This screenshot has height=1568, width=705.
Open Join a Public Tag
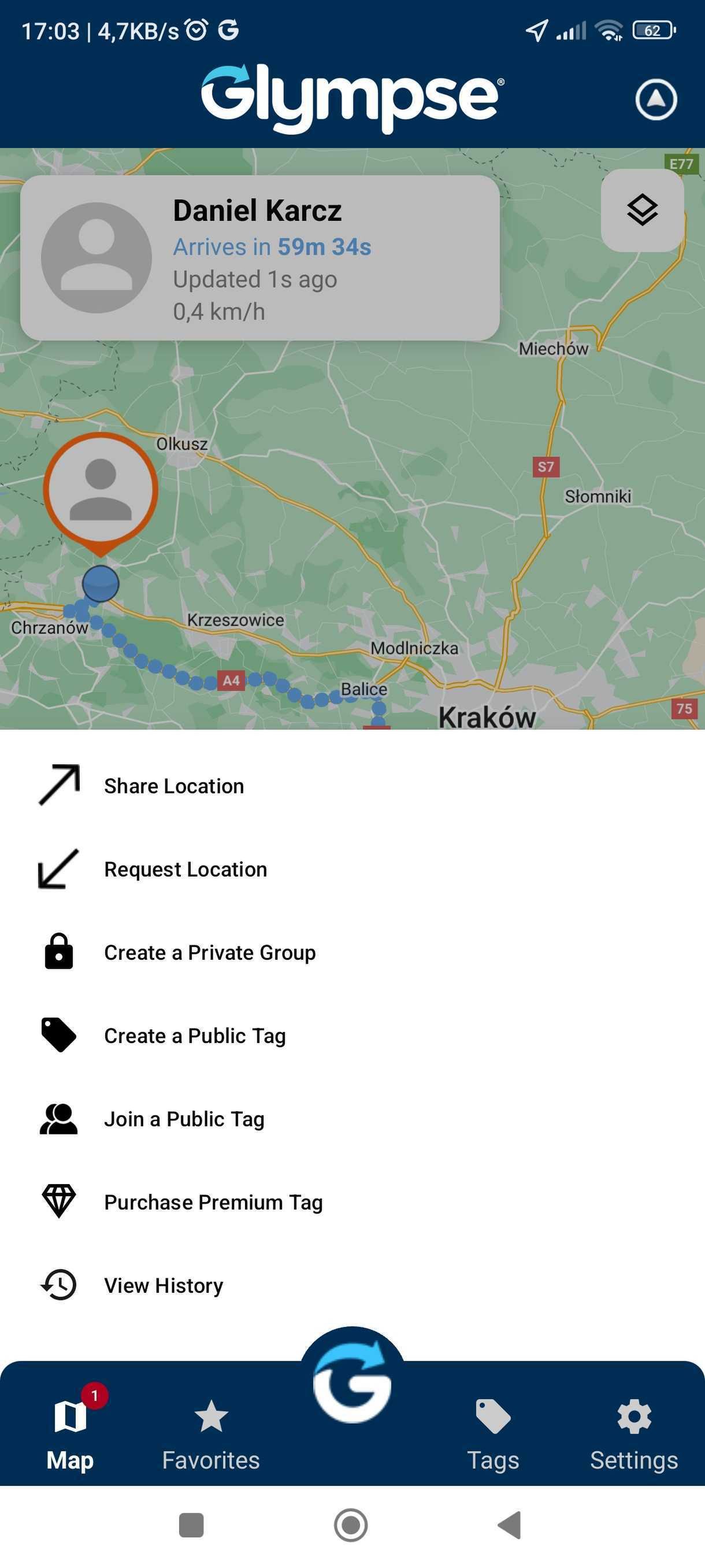(184, 1119)
